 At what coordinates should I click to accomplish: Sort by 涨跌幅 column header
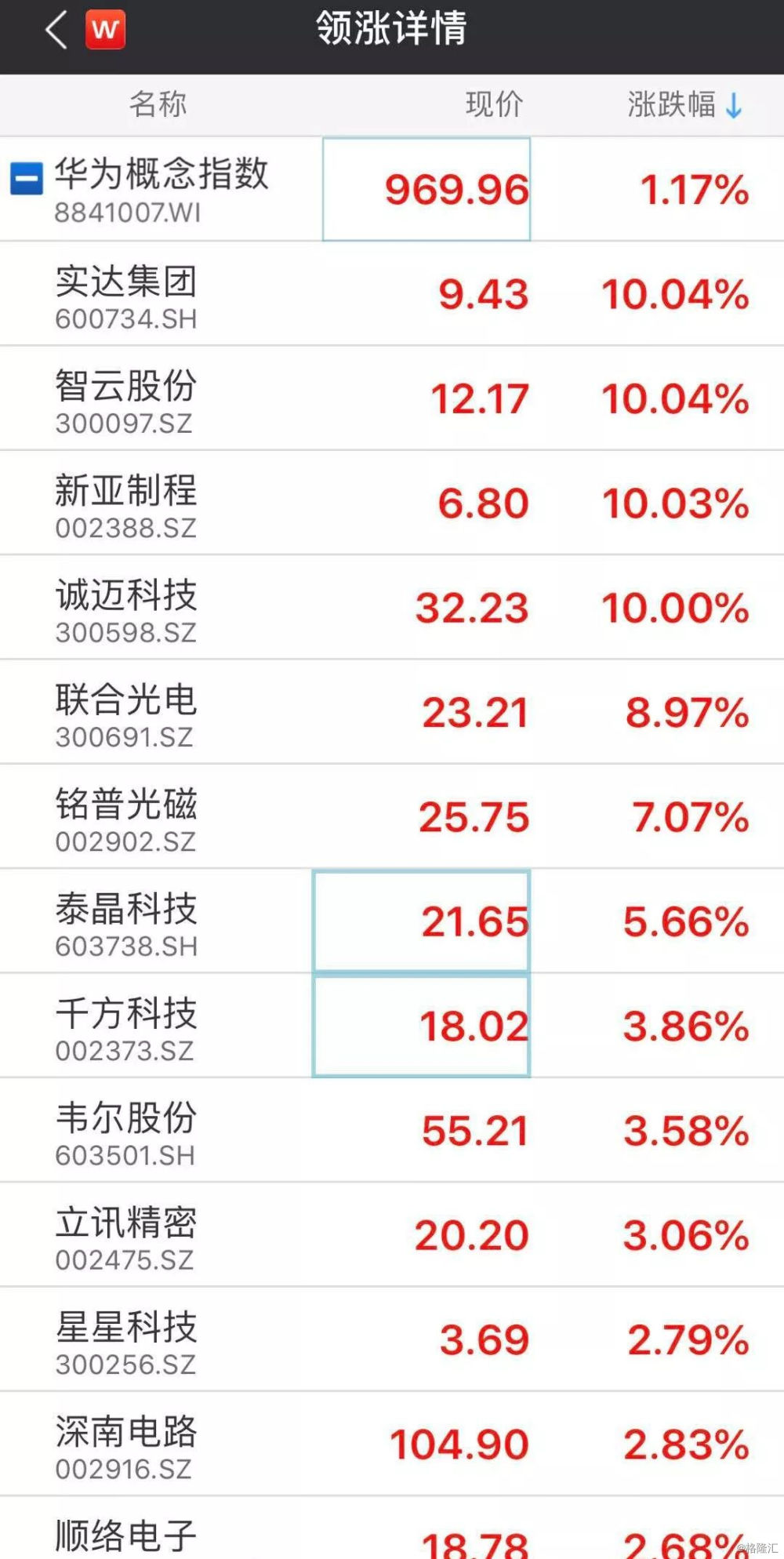pos(684,104)
